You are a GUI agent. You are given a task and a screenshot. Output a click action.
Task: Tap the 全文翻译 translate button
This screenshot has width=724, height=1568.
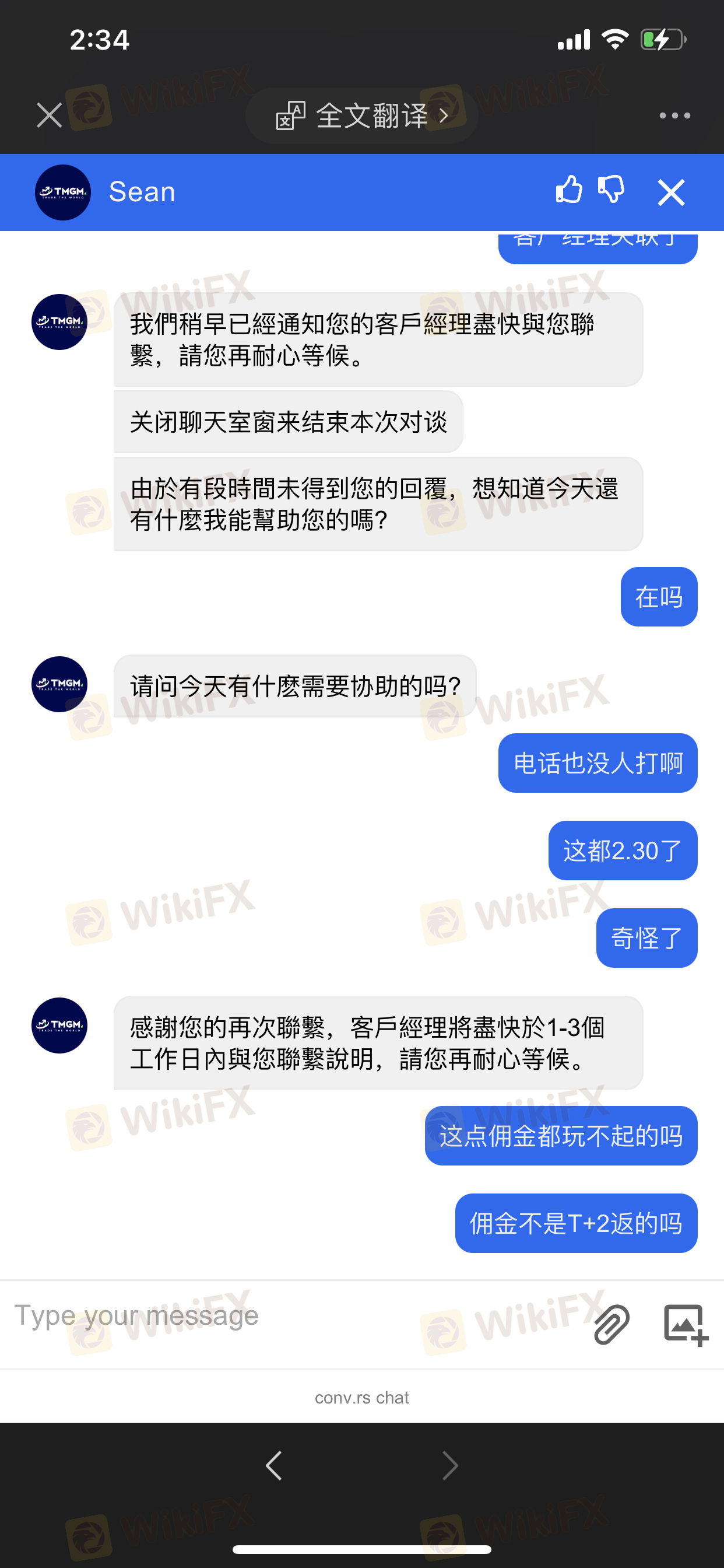[363, 116]
